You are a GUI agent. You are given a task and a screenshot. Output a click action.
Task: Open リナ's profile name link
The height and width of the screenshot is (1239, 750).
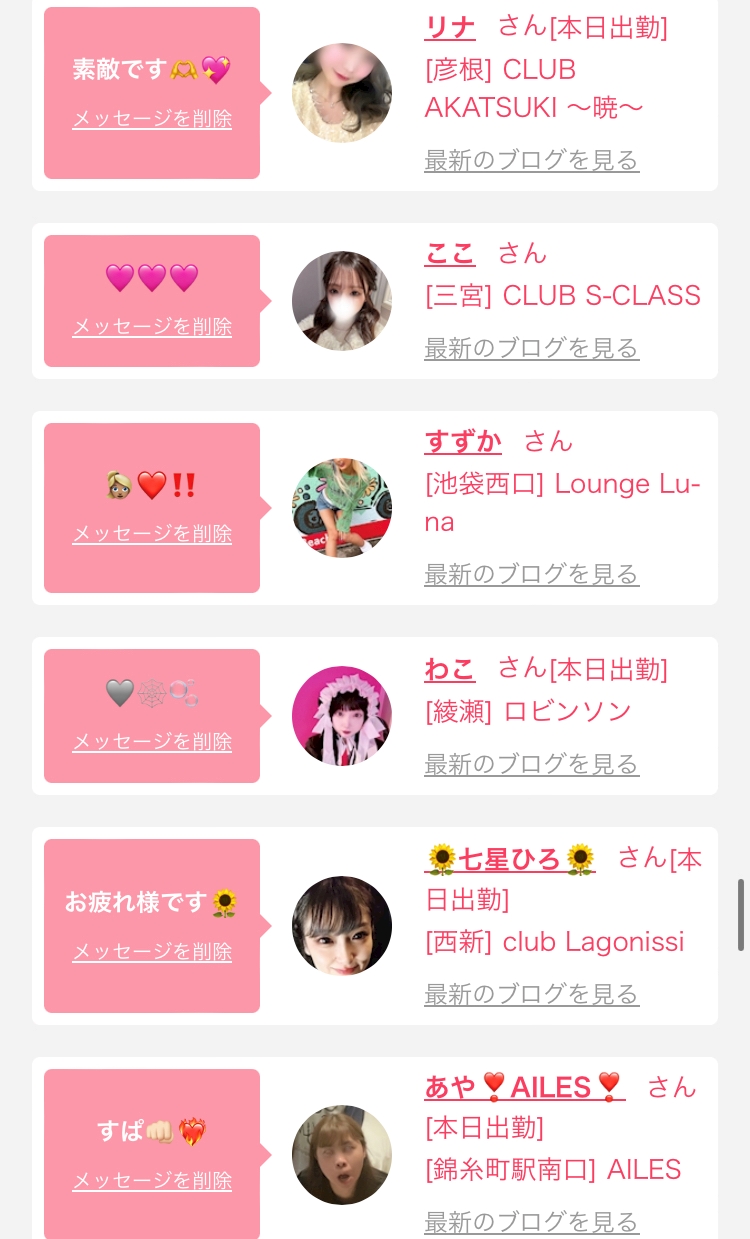pos(450,27)
